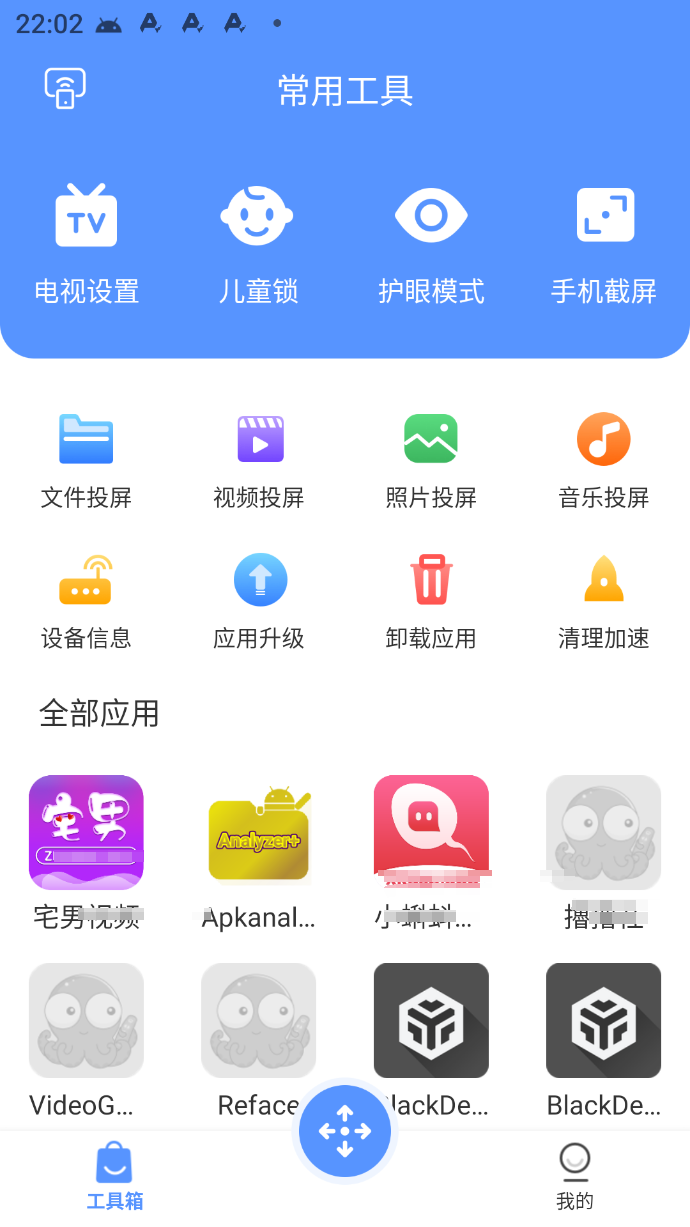Open the cast device icon

tap(65, 88)
